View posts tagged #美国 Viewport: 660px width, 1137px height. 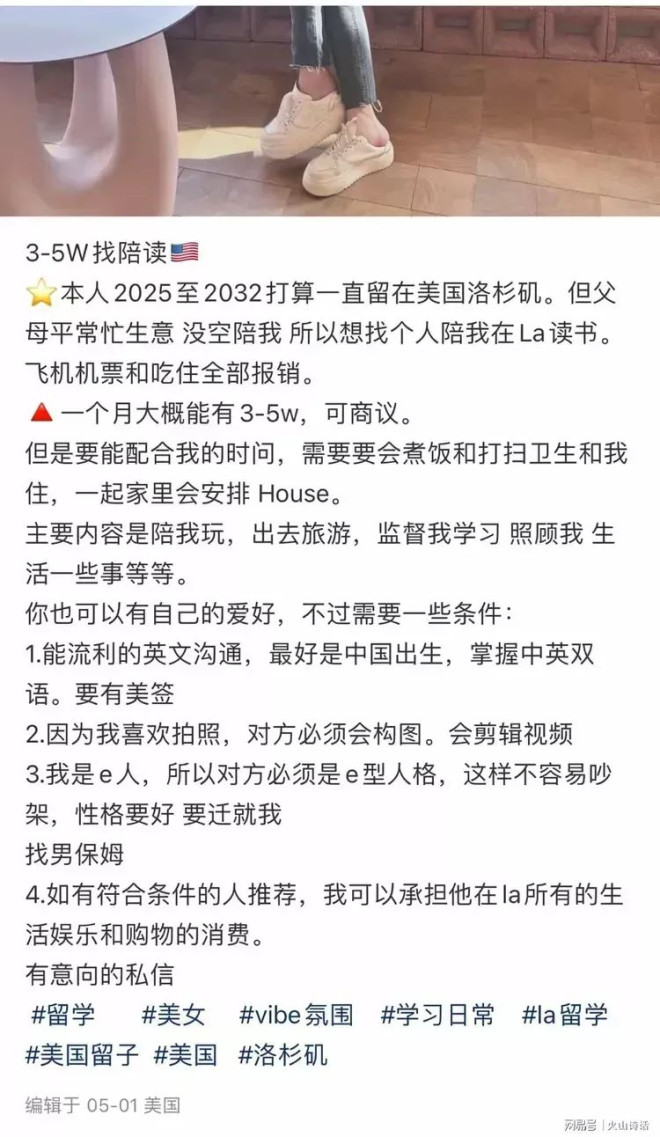(x=186, y=1054)
